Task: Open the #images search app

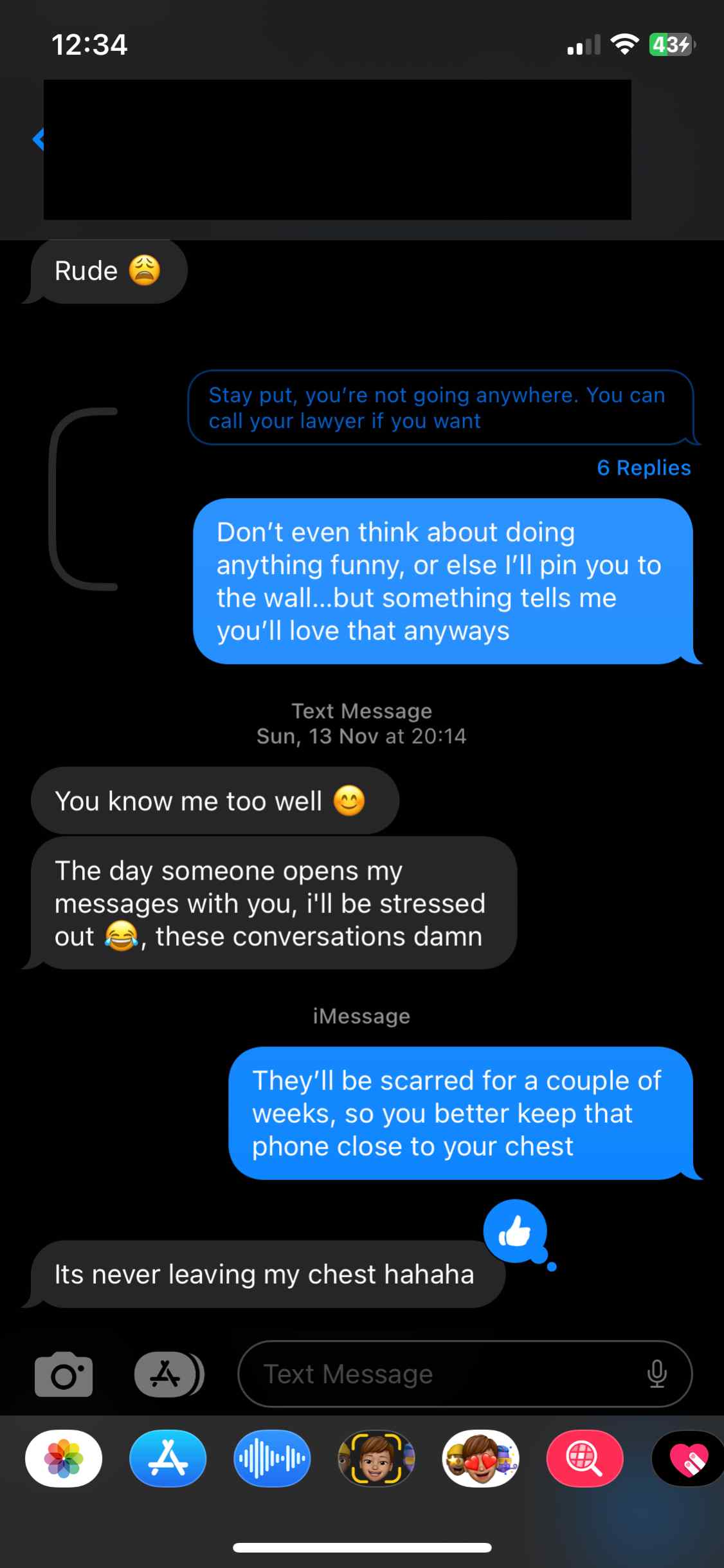Action: pos(584,1458)
